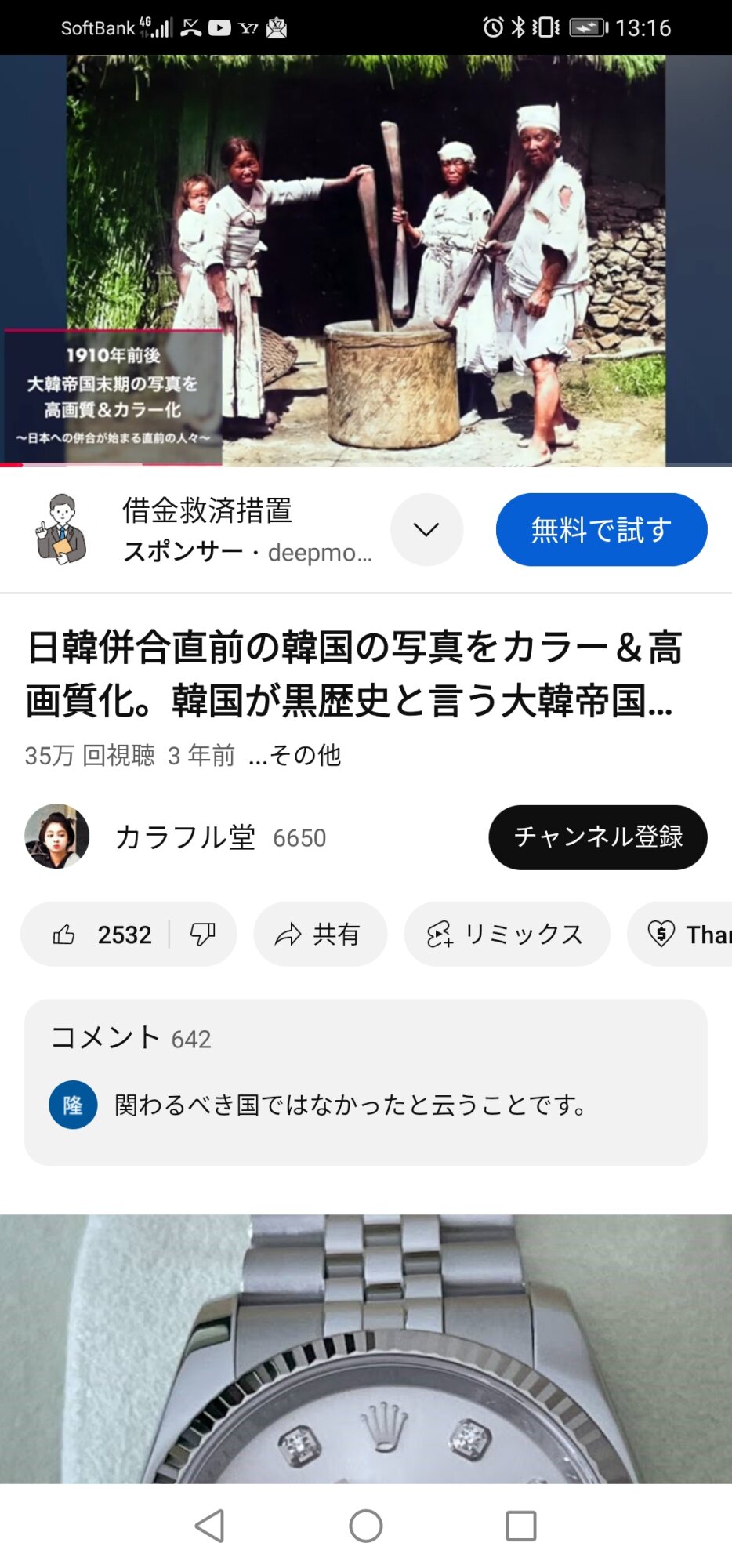This screenshot has width=732, height=1568.
Task: Go back using system back button
Action: click(x=209, y=1526)
